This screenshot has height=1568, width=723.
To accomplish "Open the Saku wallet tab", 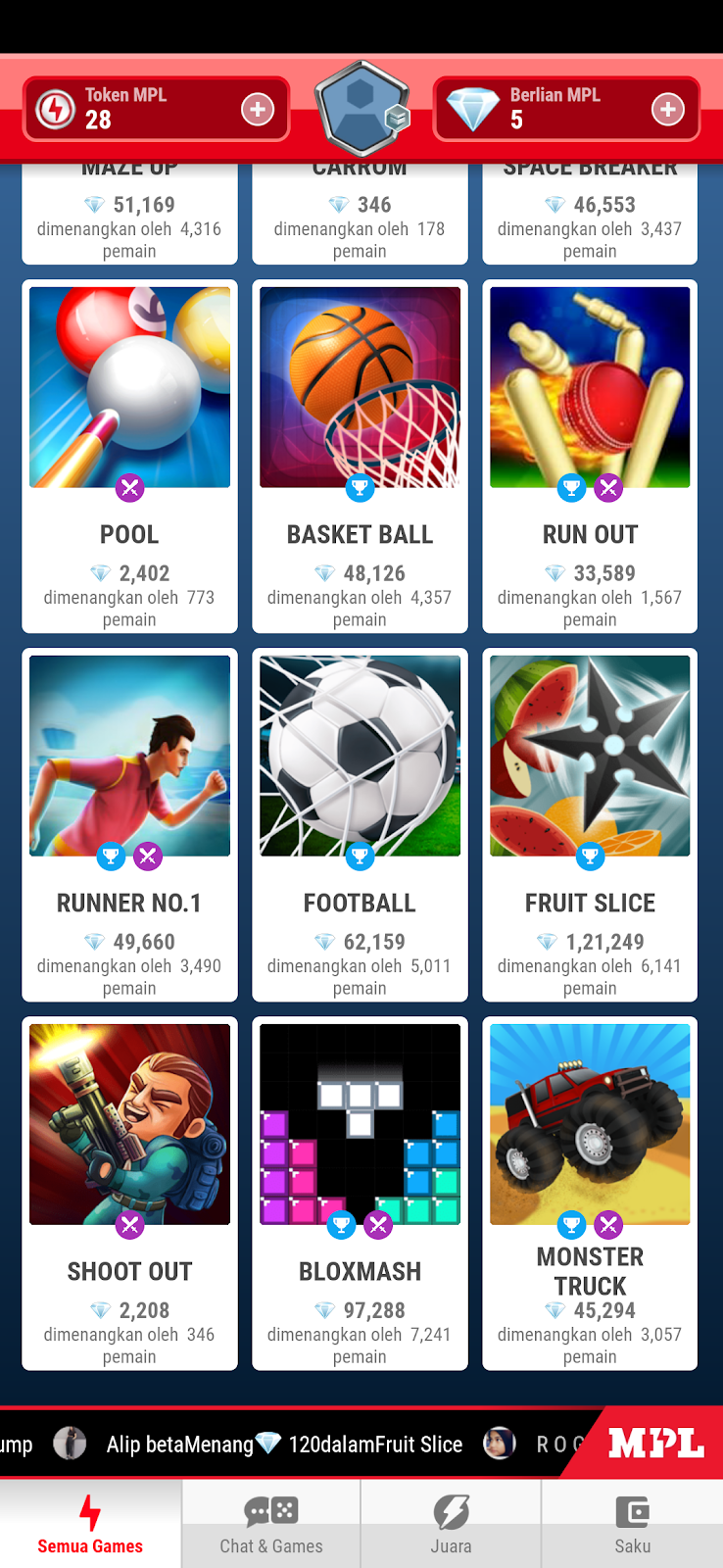I will [632, 1525].
